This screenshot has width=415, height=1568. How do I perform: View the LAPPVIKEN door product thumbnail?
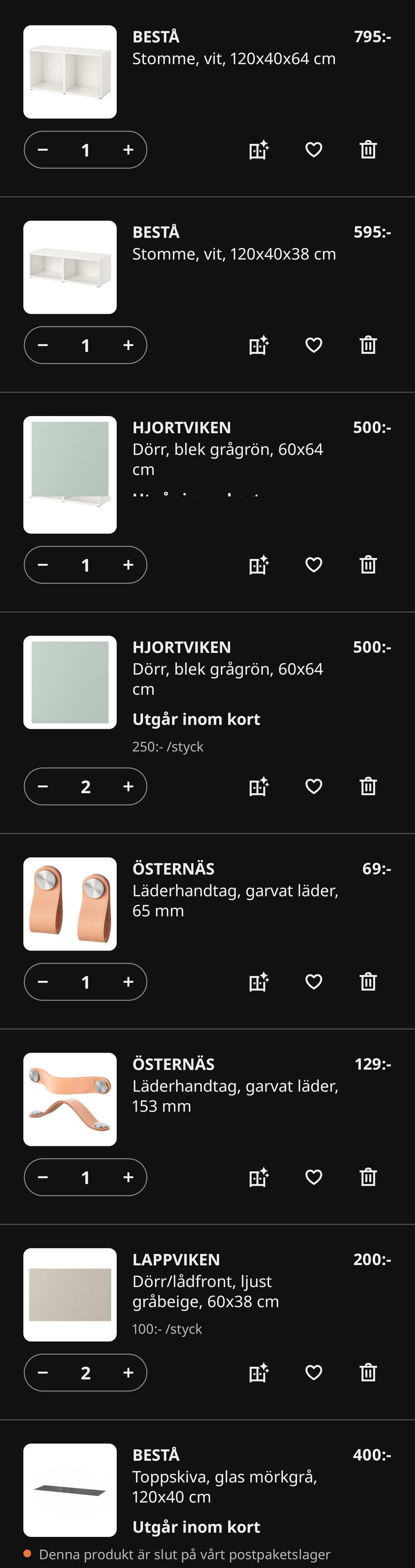point(70,1294)
